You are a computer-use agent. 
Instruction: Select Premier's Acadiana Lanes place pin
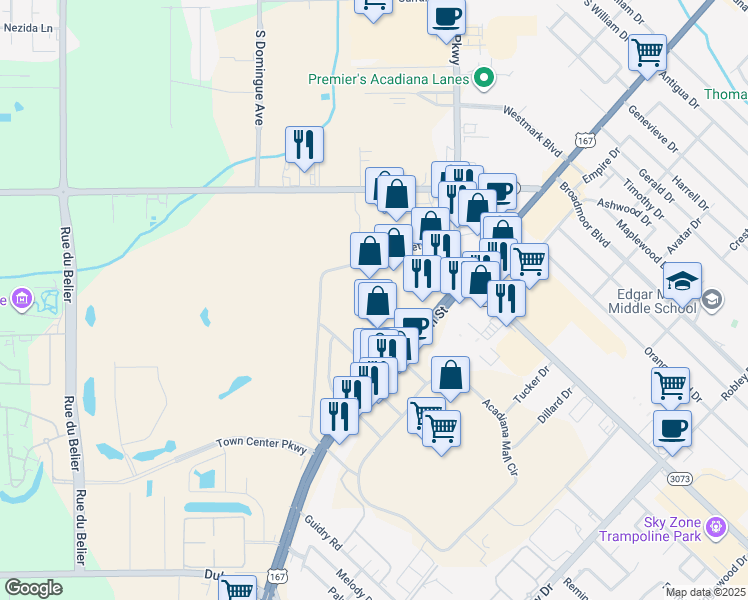(x=485, y=77)
